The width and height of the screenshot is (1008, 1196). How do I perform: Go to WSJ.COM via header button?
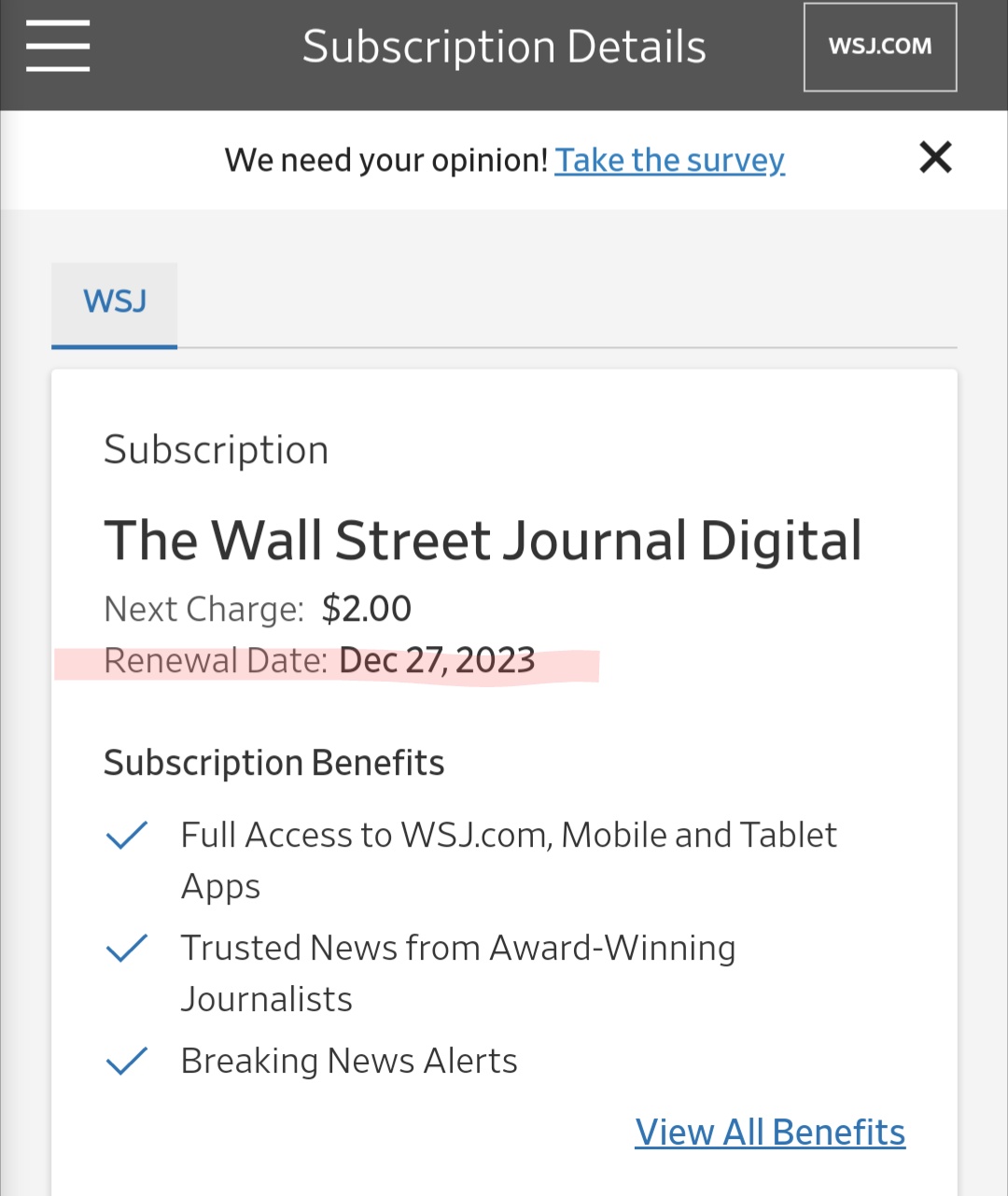coord(880,48)
